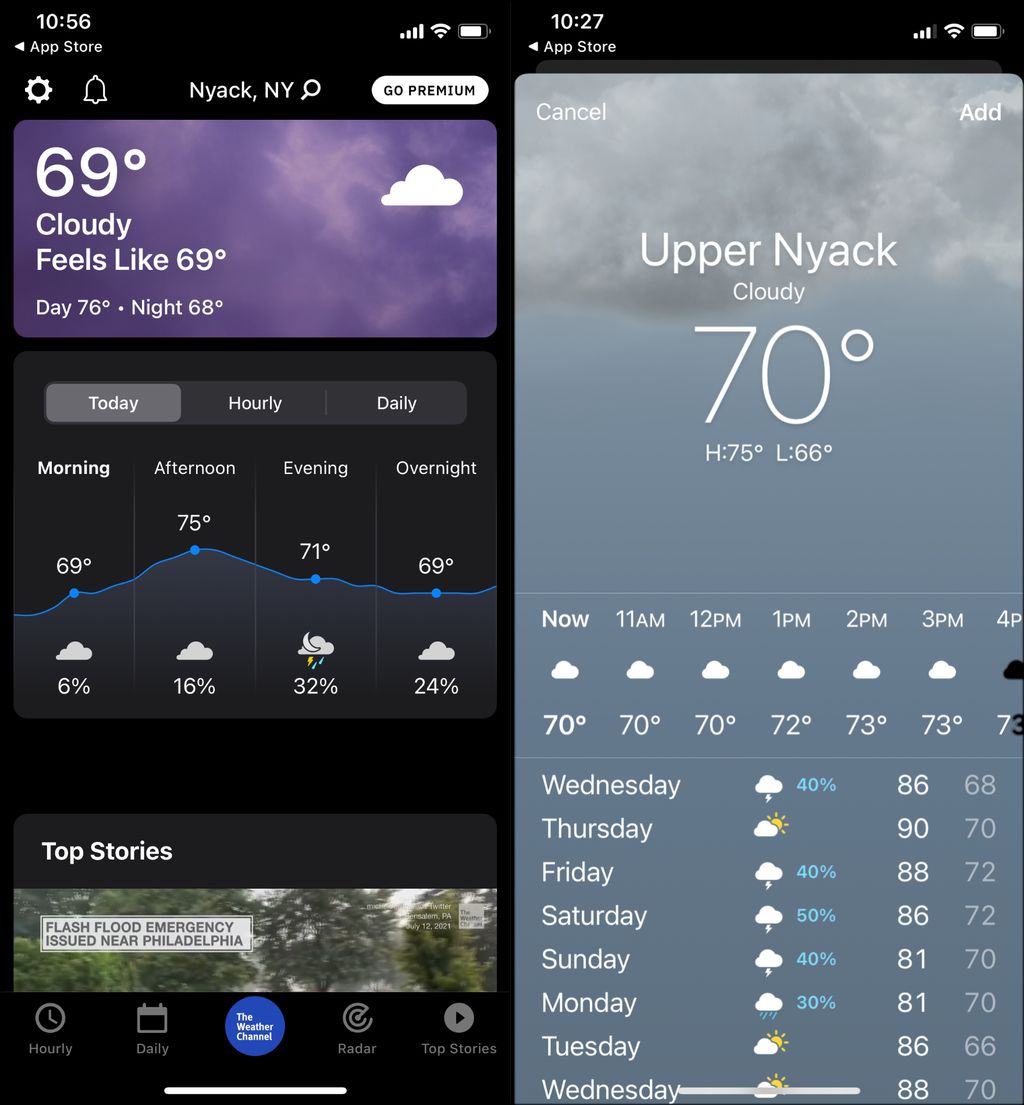Open the Radar tab
Image resolution: width=1024 pixels, height=1105 pixels.
click(357, 1030)
